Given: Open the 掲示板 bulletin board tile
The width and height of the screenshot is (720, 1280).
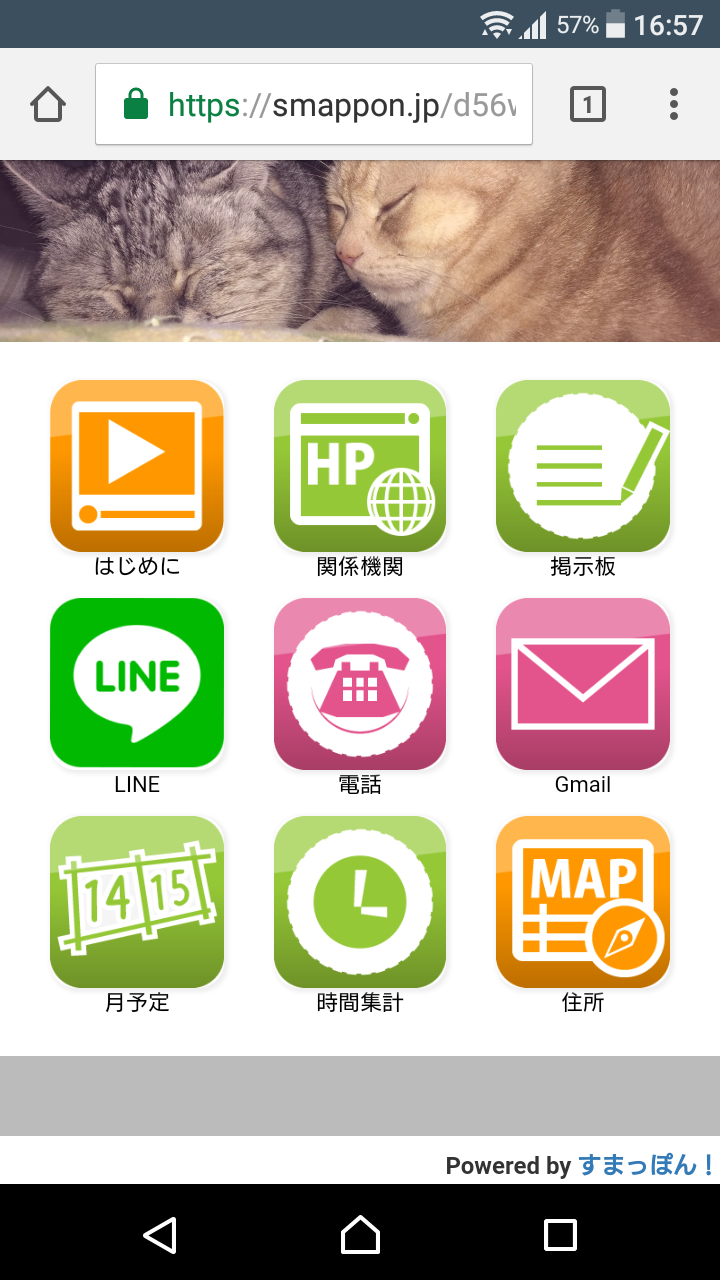Looking at the screenshot, I should (x=583, y=466).
